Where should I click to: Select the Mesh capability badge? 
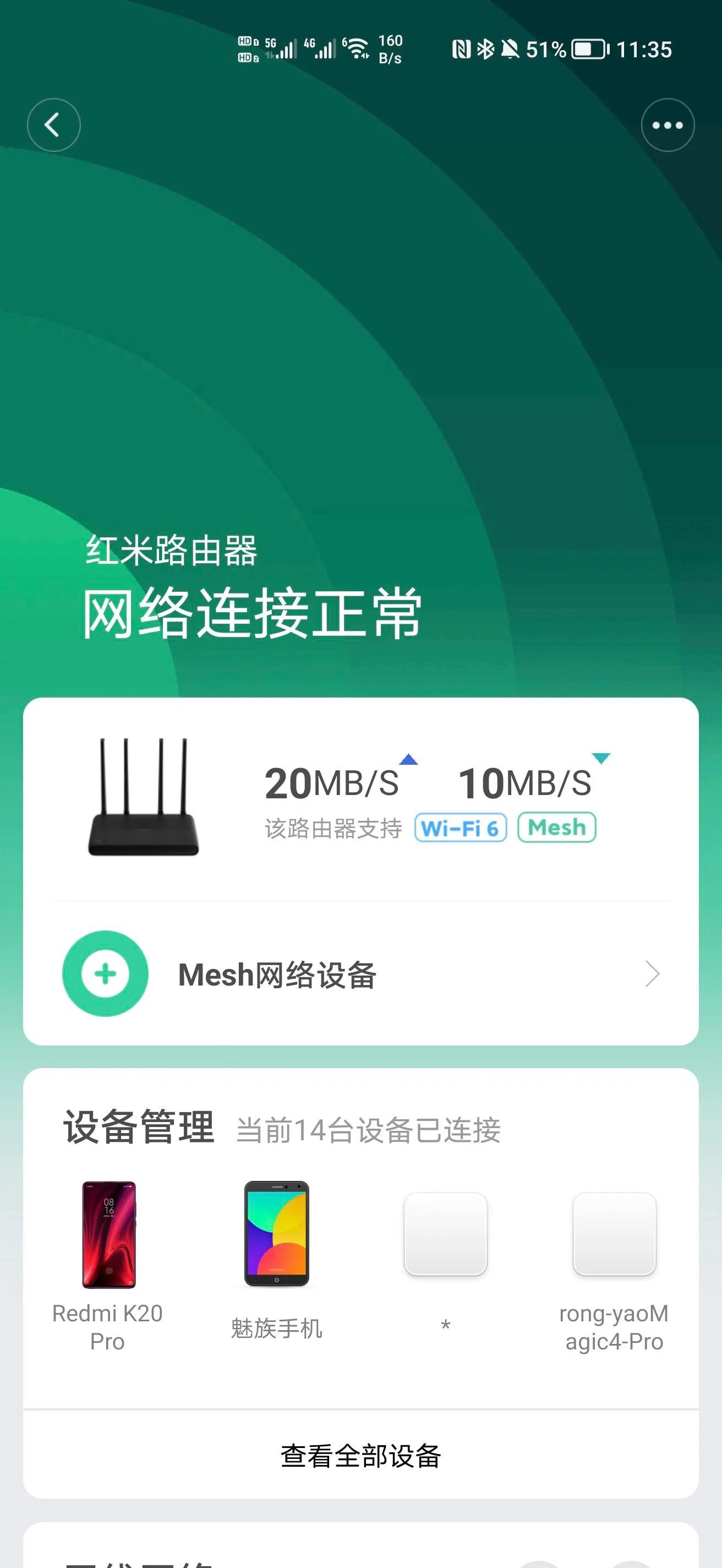click(x=556, y=828)
